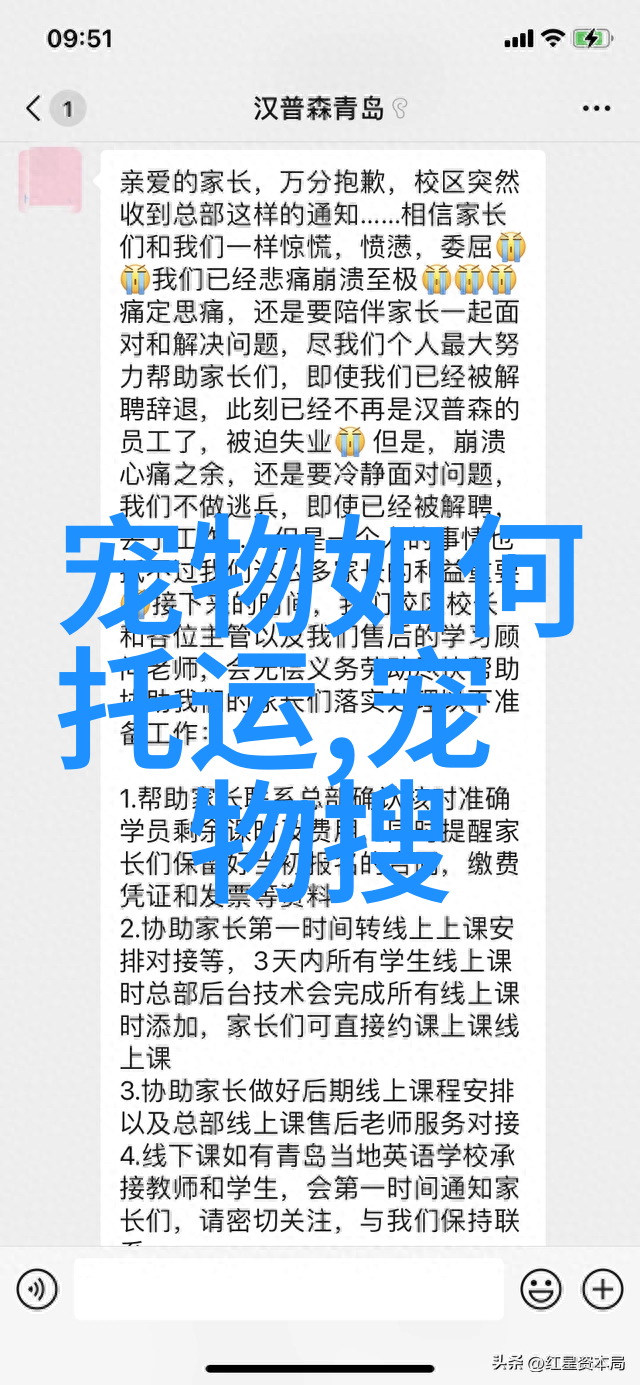
Task: Open the sender's profile avatar
Action: point(51,181)
